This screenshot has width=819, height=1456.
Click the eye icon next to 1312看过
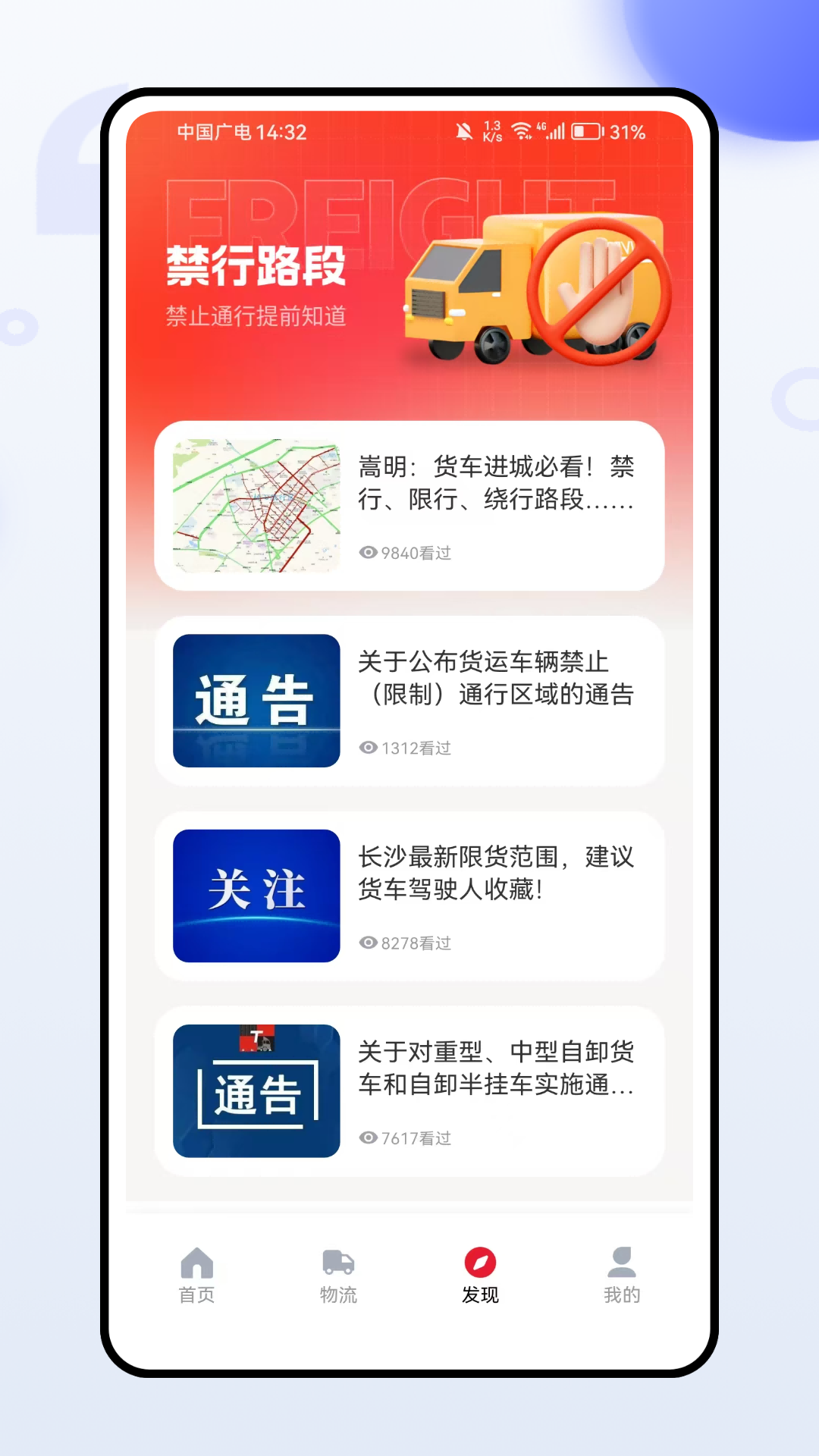(368, 748)
